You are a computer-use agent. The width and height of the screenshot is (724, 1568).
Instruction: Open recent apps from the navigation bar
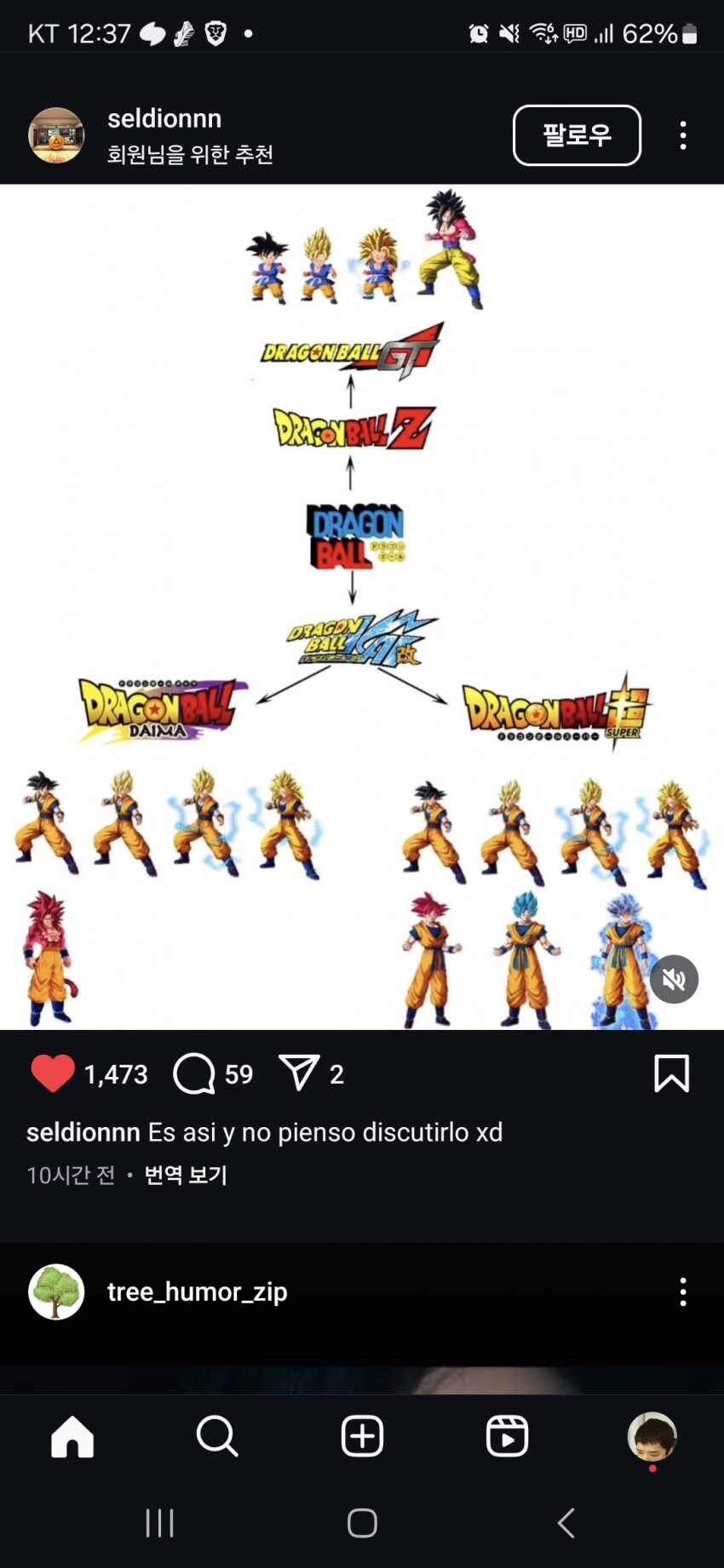pyautogui.click(x=159, y=1523)
